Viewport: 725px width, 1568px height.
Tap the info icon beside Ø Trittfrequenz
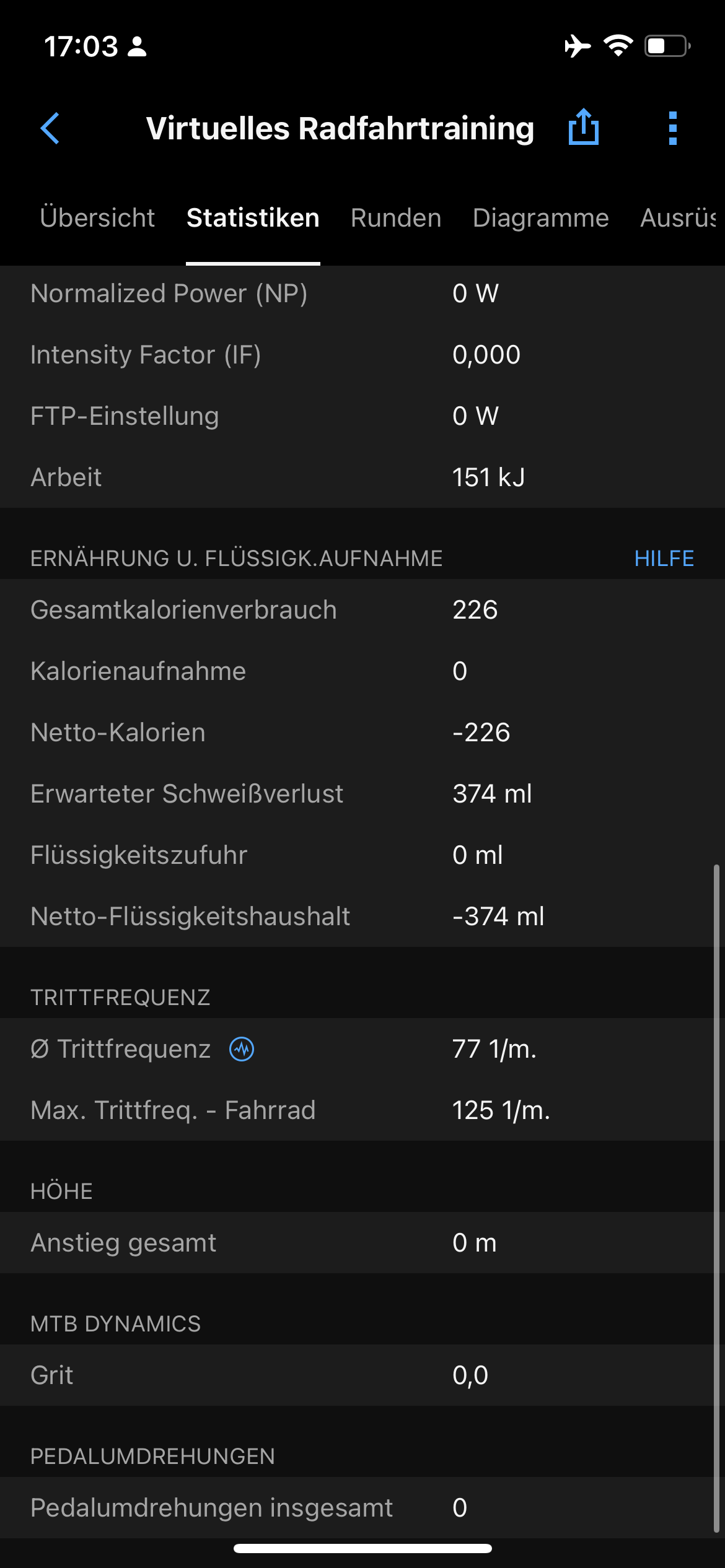pos(242,1049)
